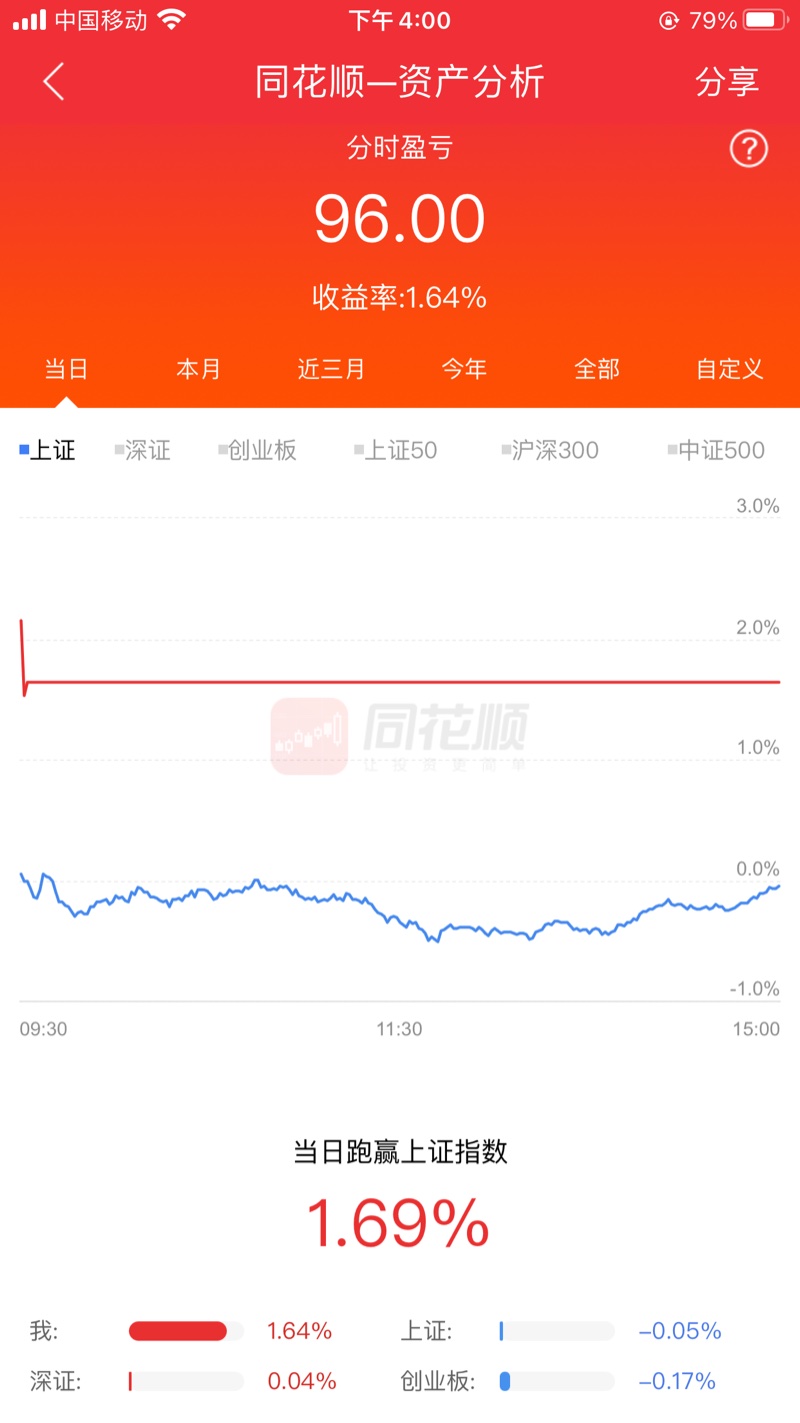This screenshot has height=1423, width=800.
Task: Show the 近三月 period
Action: tap(331, 369)
